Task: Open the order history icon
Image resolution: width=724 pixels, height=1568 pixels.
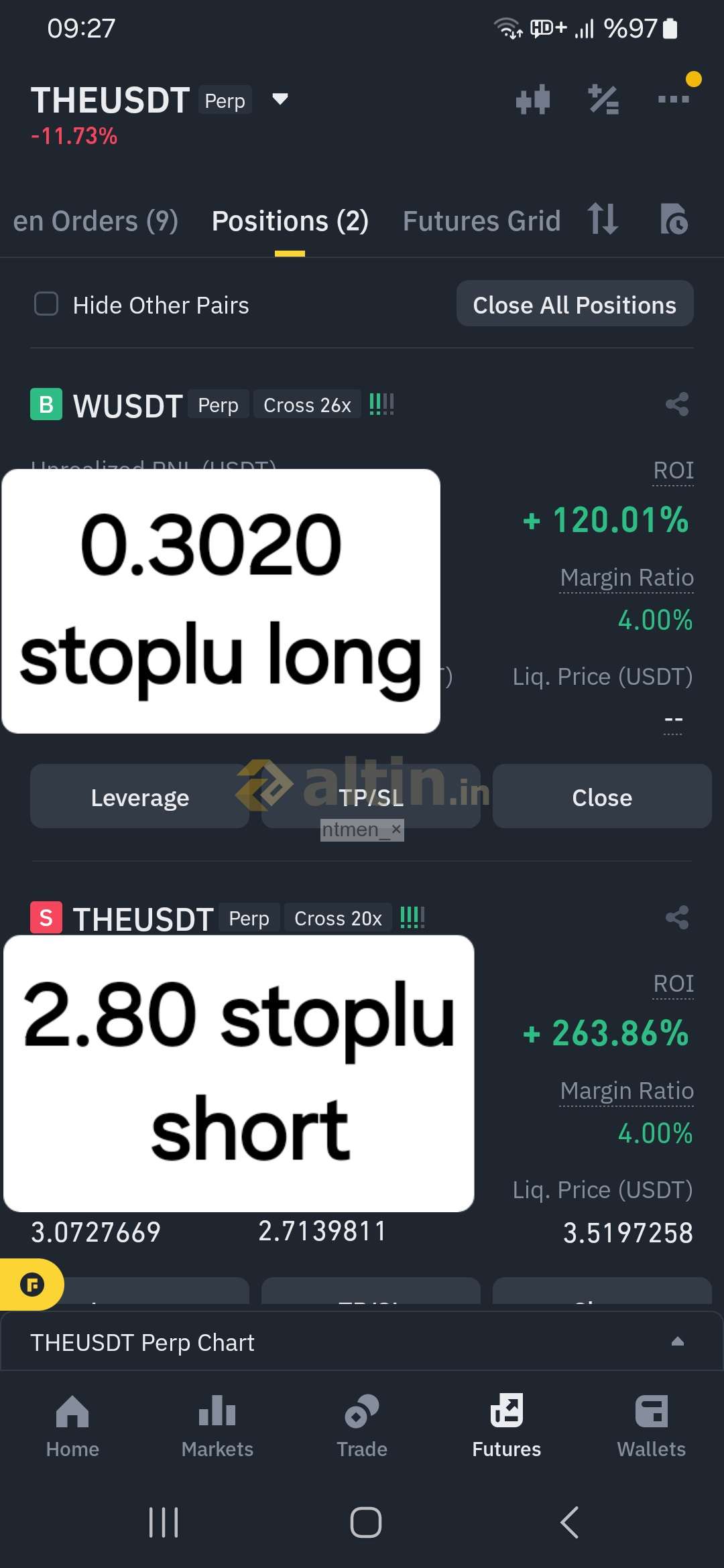Action: [x=674, y=220]
